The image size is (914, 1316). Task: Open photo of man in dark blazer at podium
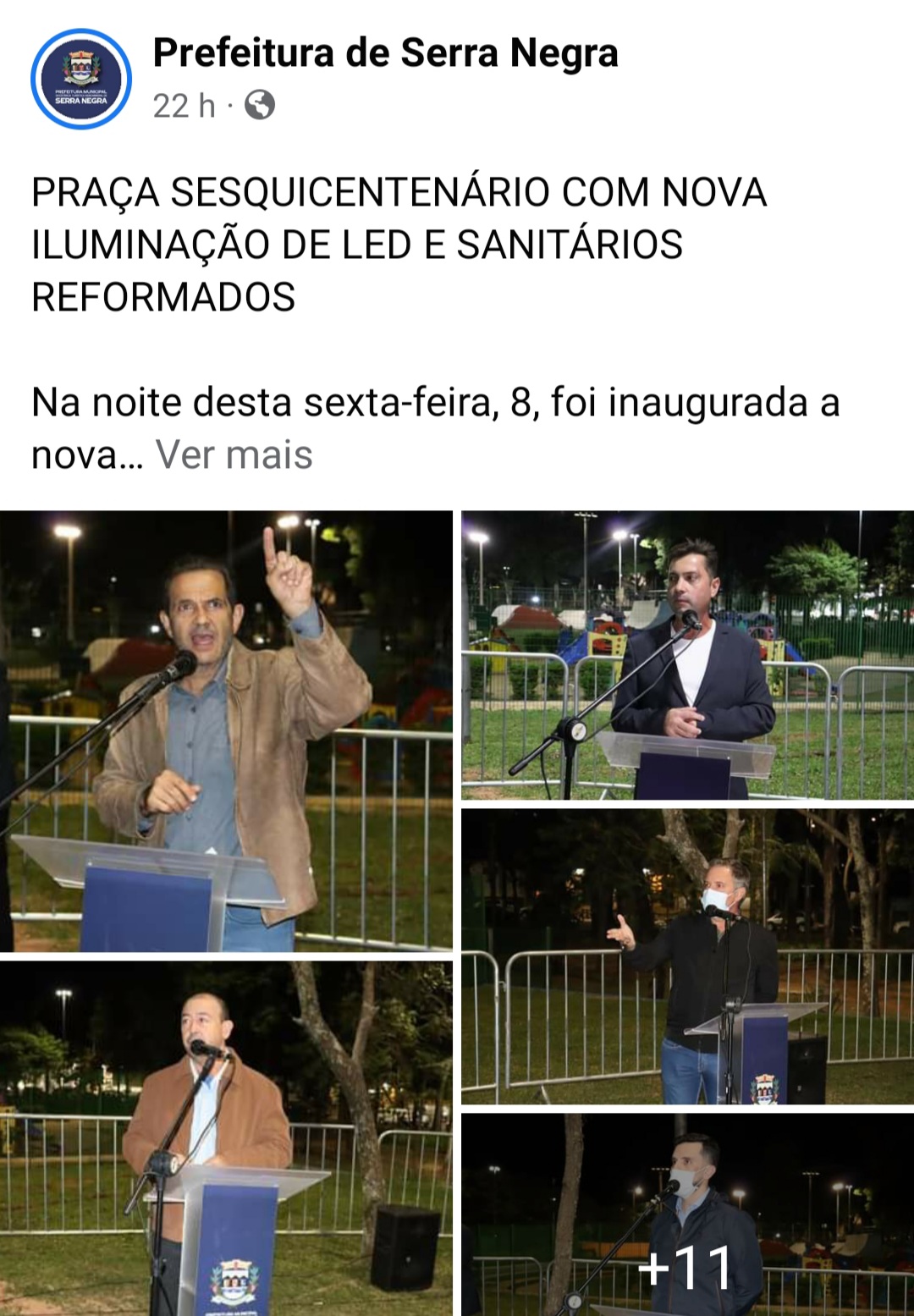pyautogui.click(x=687, y=655)
